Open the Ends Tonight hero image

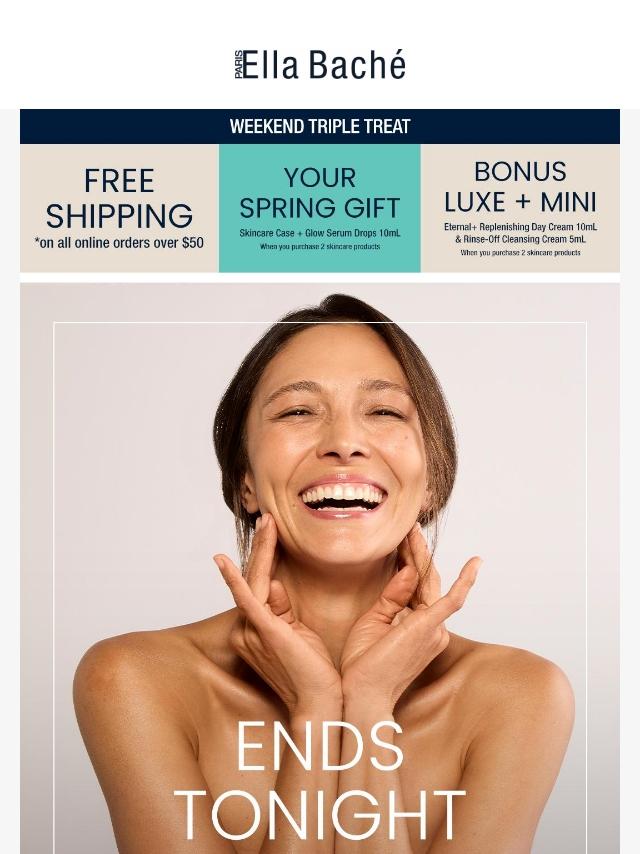point(320,568)
